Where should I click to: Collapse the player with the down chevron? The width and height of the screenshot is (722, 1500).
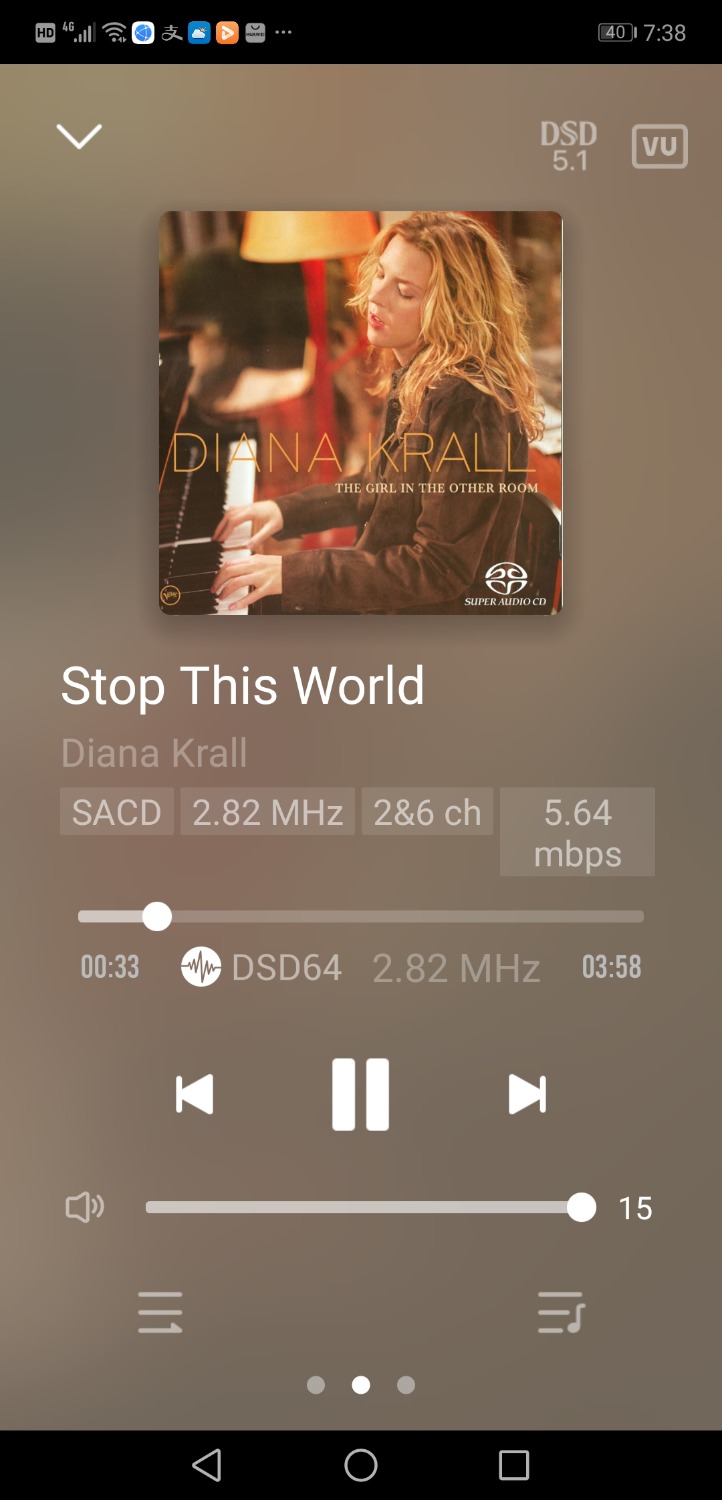(79, 137)
